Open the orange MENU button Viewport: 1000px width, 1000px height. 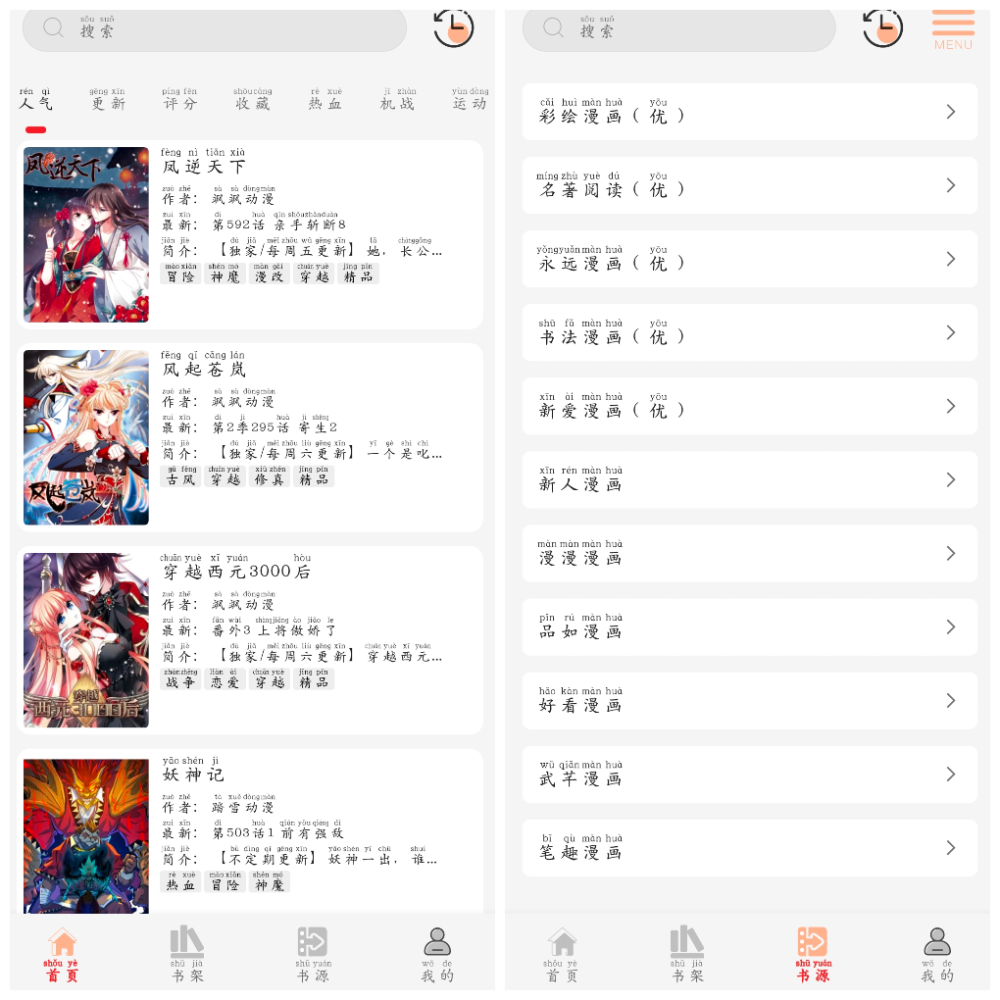click(x=953, y=30)
